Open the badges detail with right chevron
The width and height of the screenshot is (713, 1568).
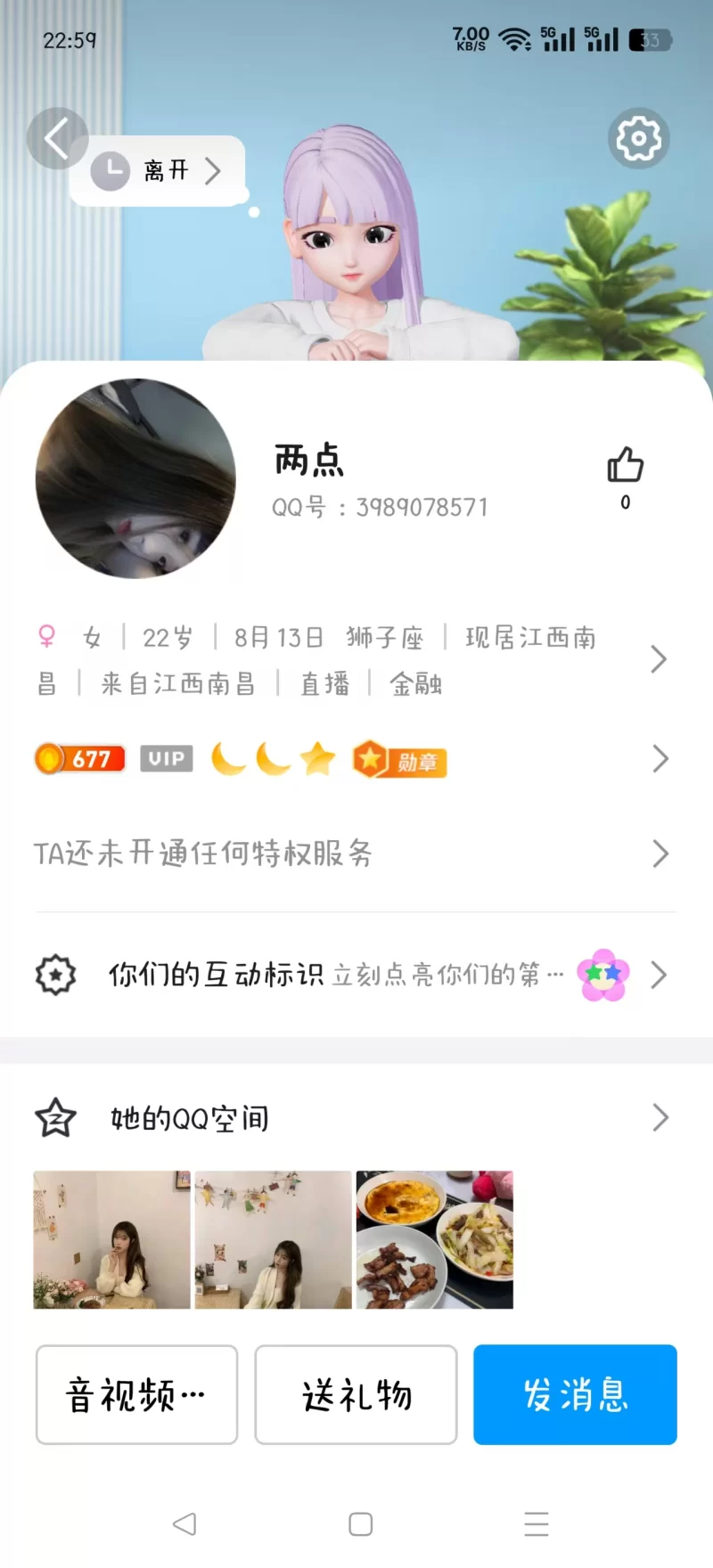pos(660,759)
